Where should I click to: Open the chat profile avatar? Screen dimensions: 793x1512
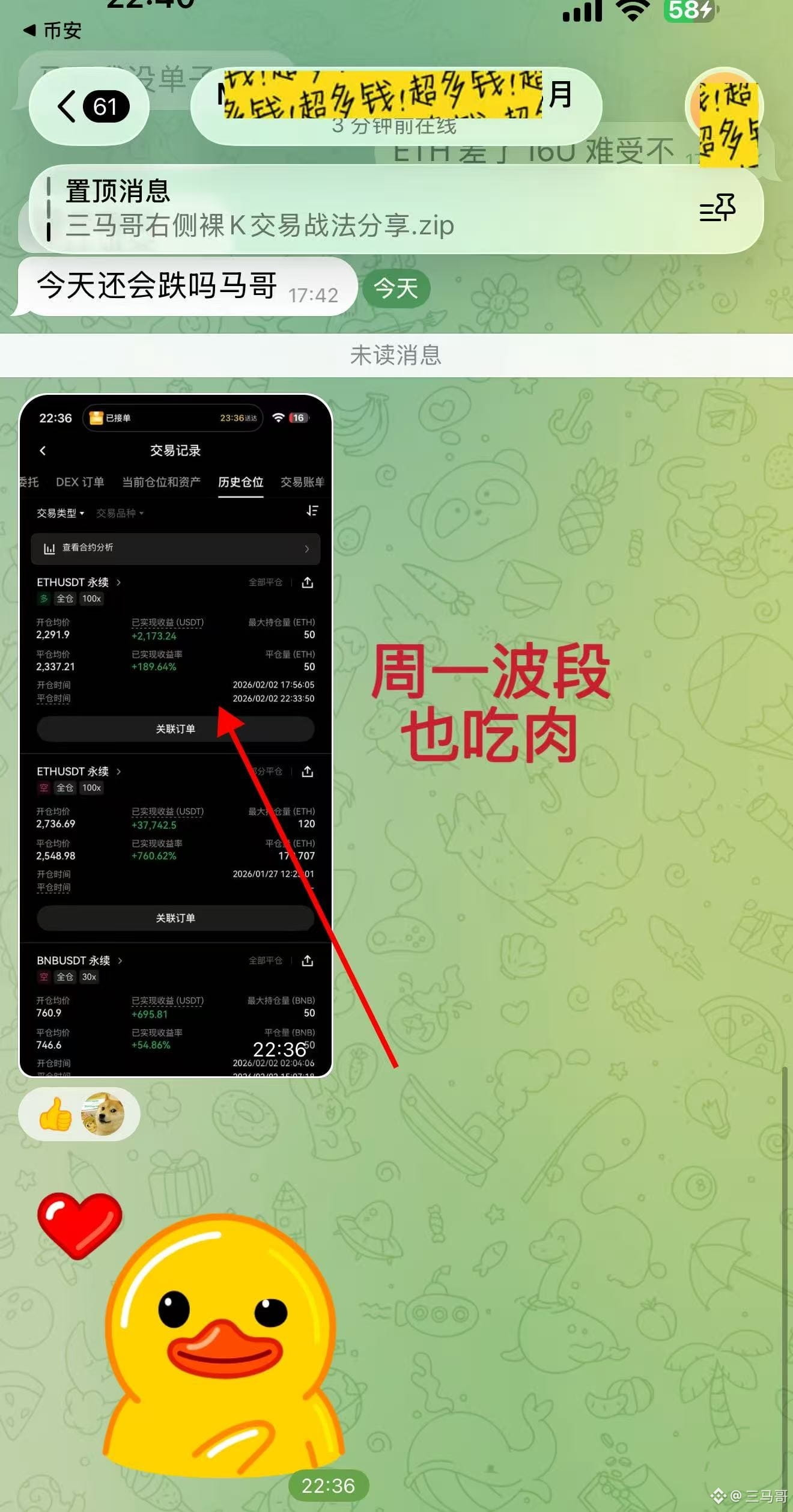724,107
